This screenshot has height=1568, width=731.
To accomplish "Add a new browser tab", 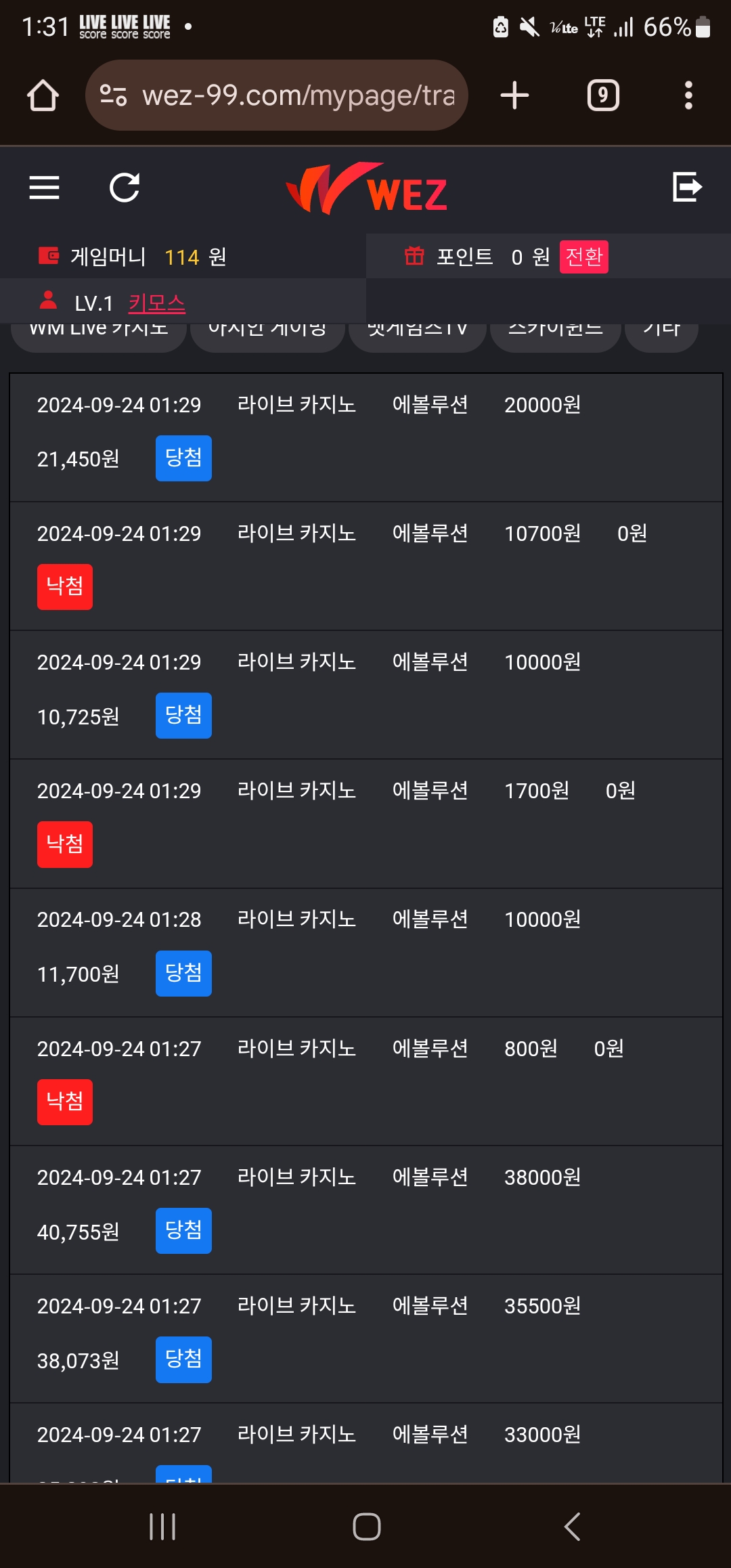I will pyautogui.click(x=514, y=95).
